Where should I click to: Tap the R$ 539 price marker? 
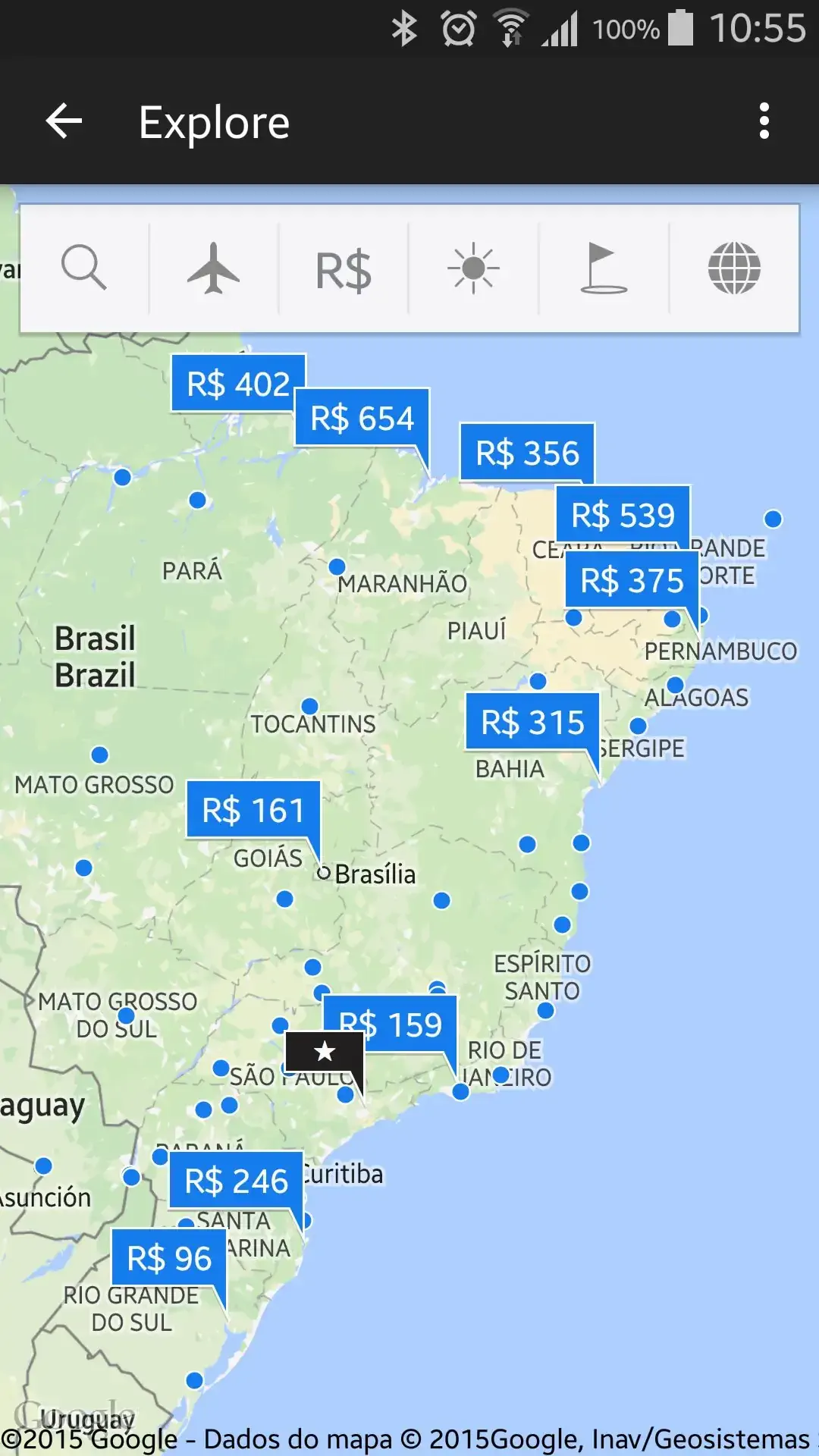click(x=623, y=514)
